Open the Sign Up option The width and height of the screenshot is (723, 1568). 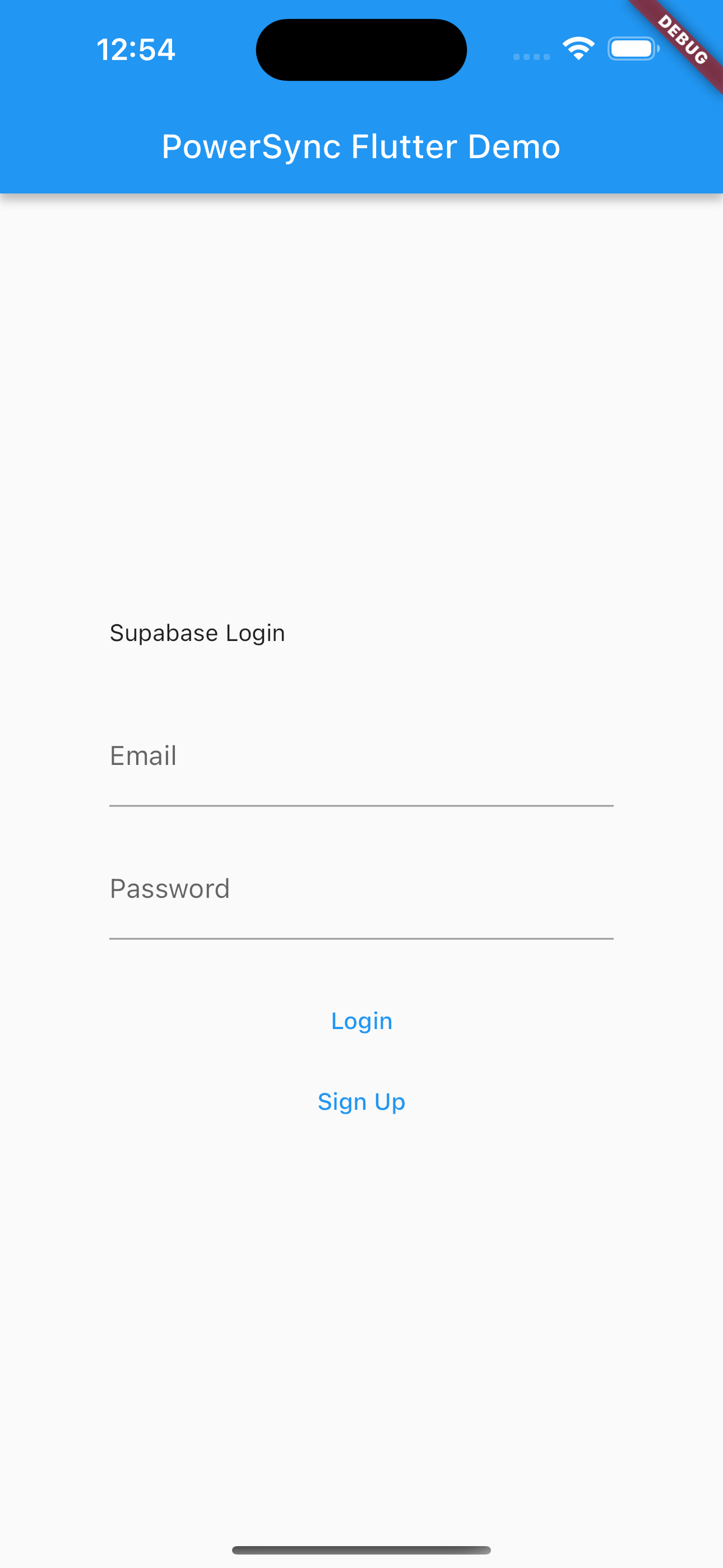point(361,1102)
